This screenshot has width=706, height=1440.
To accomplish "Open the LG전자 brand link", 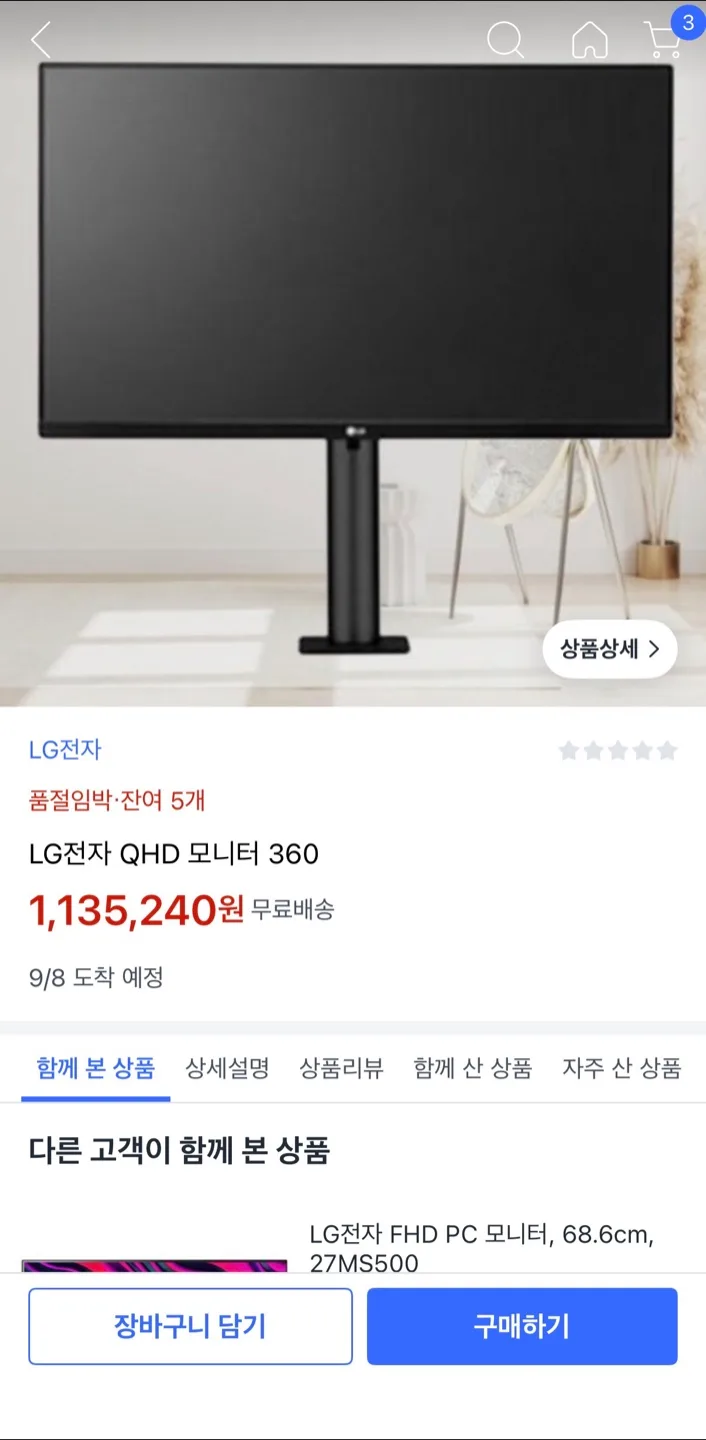I will click(65, 749).
